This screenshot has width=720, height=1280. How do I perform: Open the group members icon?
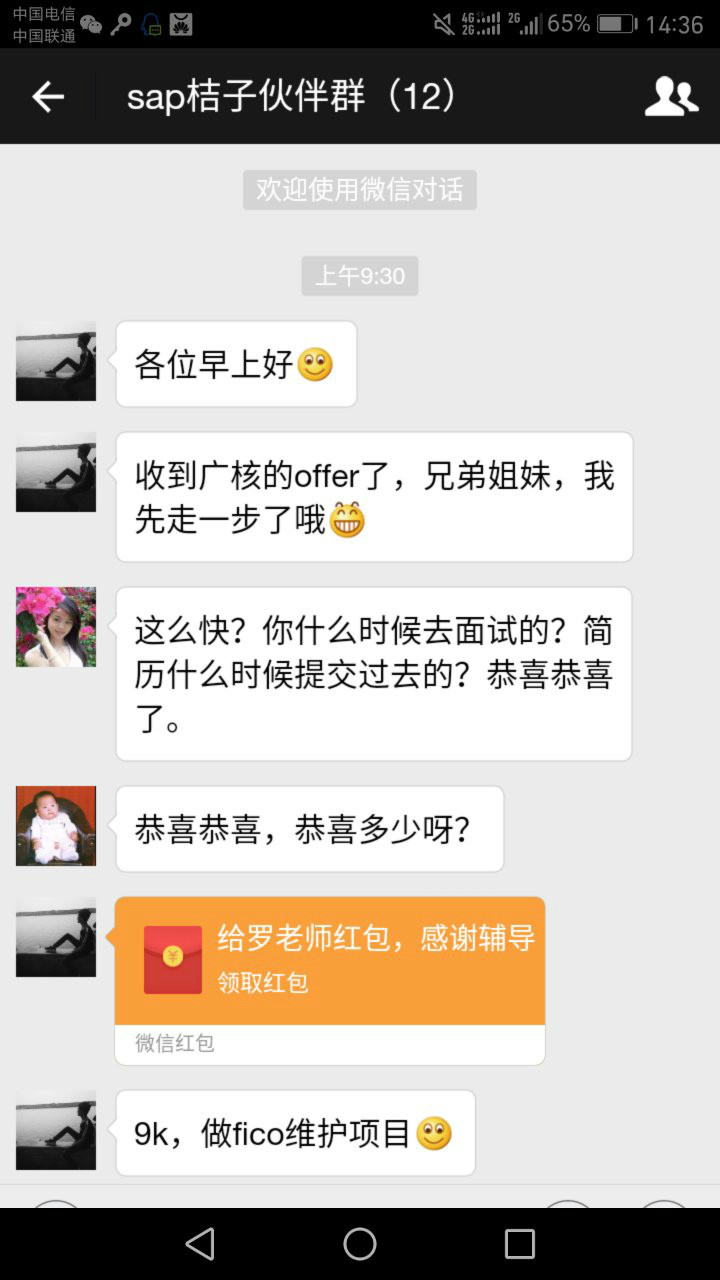(x=671, y=97)
